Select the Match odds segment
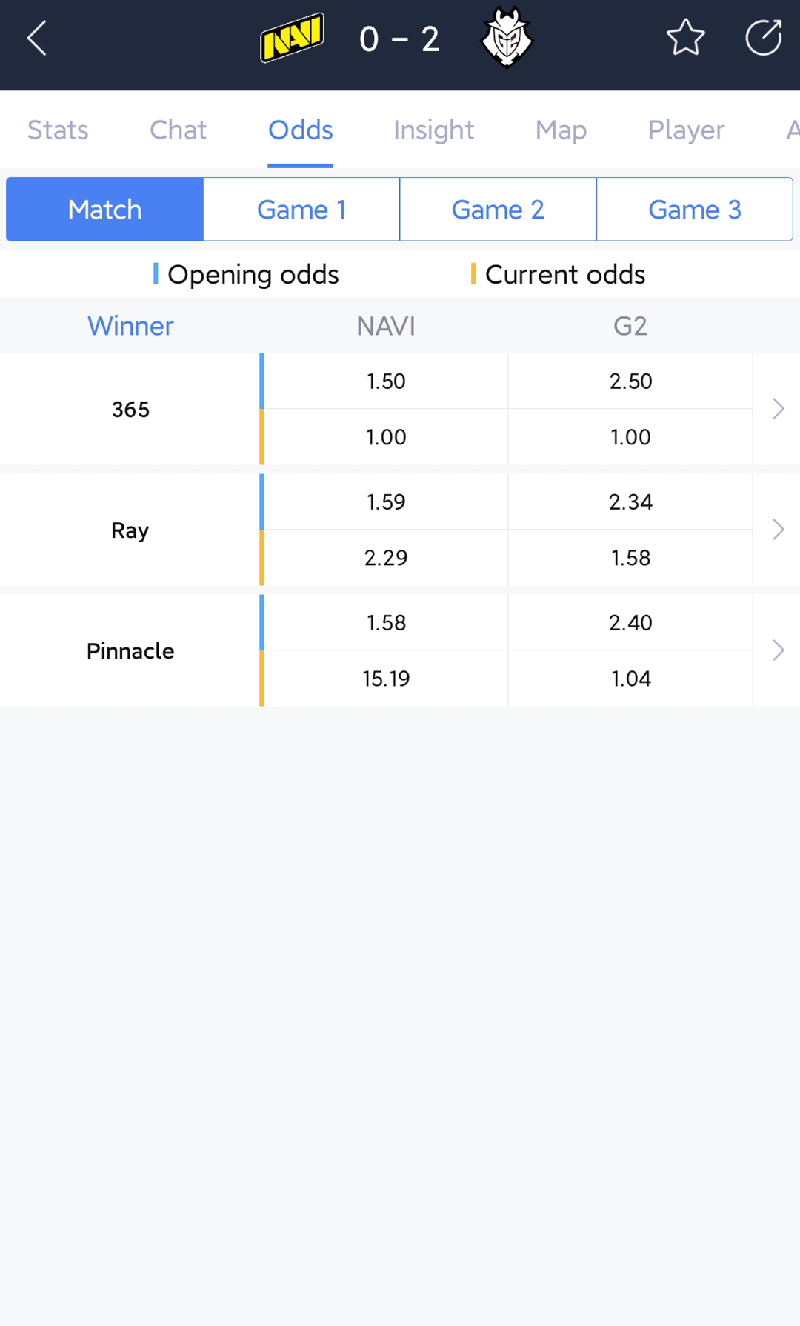Viewport: 800px width, 1326px height. (x=105, y=210)
